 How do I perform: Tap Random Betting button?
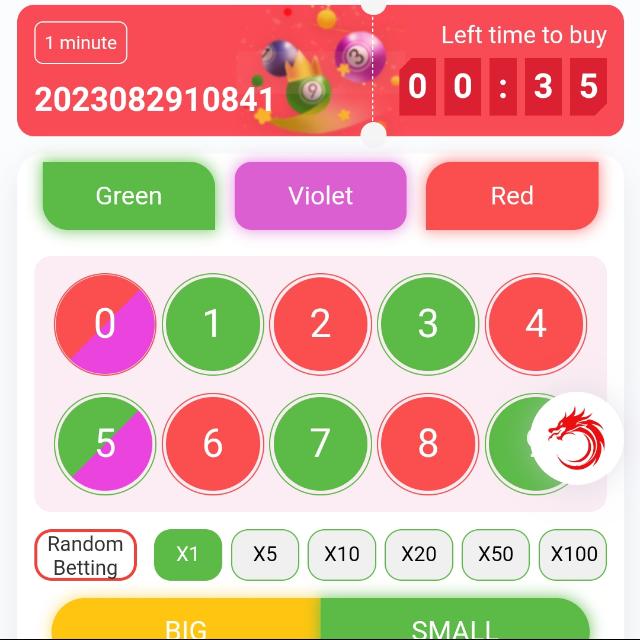(86, 555)
